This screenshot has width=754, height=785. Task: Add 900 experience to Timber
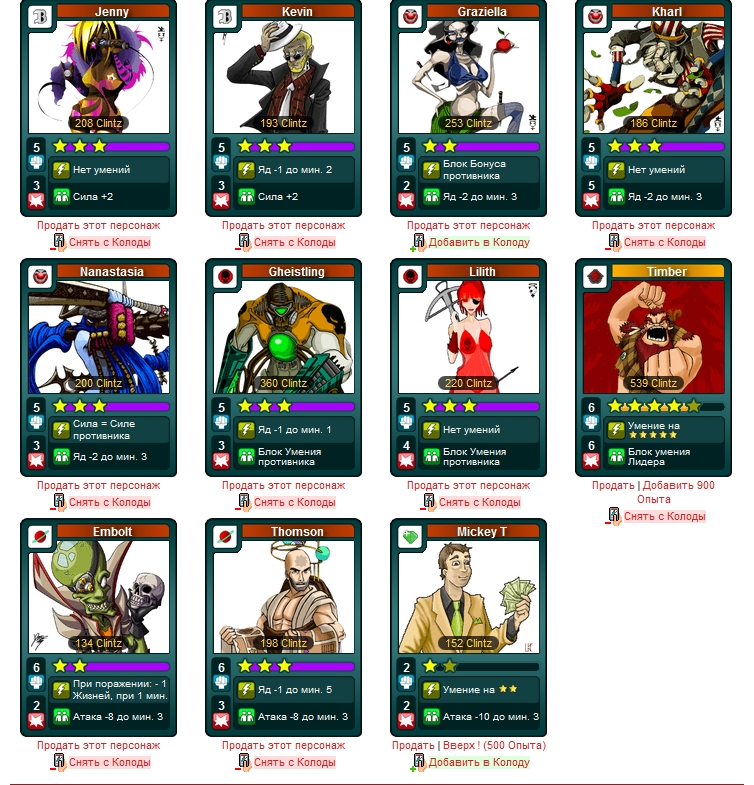[679, 486]
